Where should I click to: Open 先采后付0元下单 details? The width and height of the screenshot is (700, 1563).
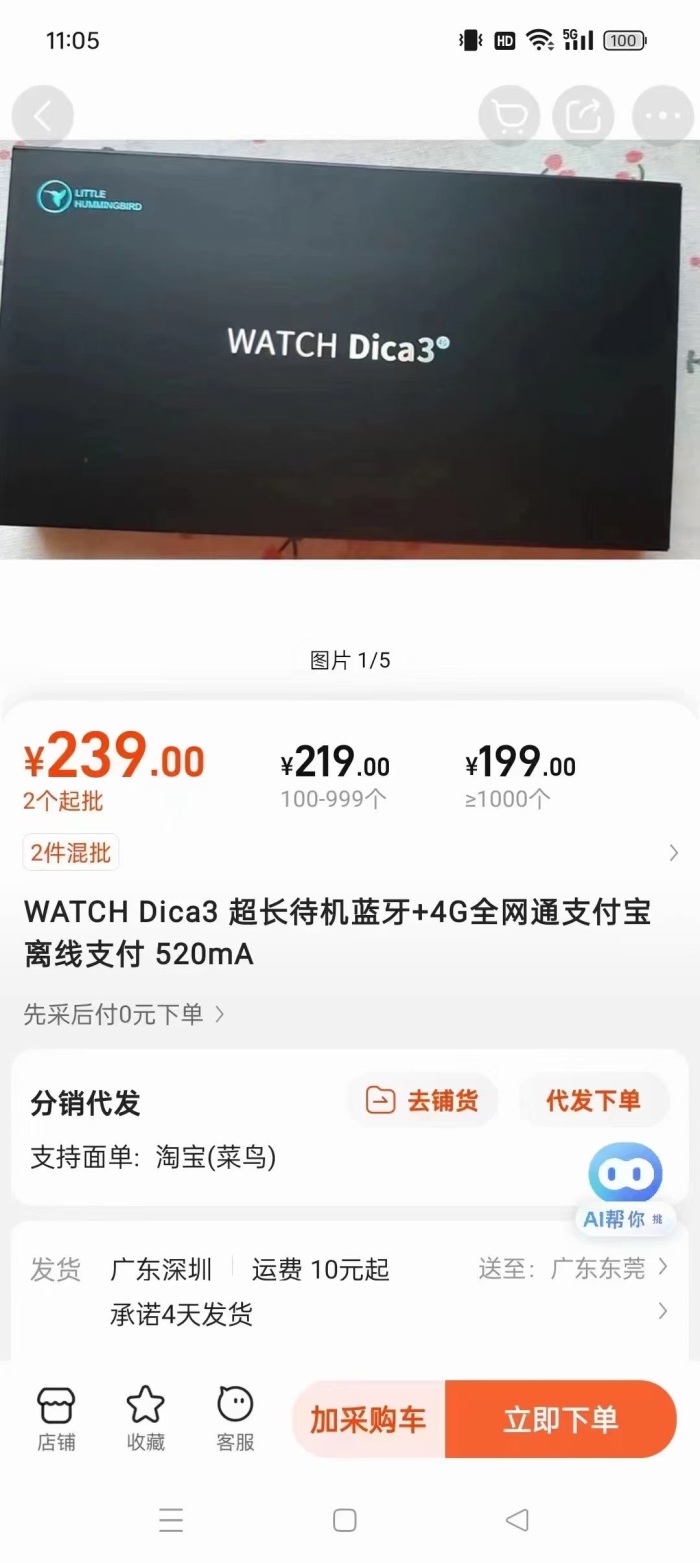[x=124, y=1014]
